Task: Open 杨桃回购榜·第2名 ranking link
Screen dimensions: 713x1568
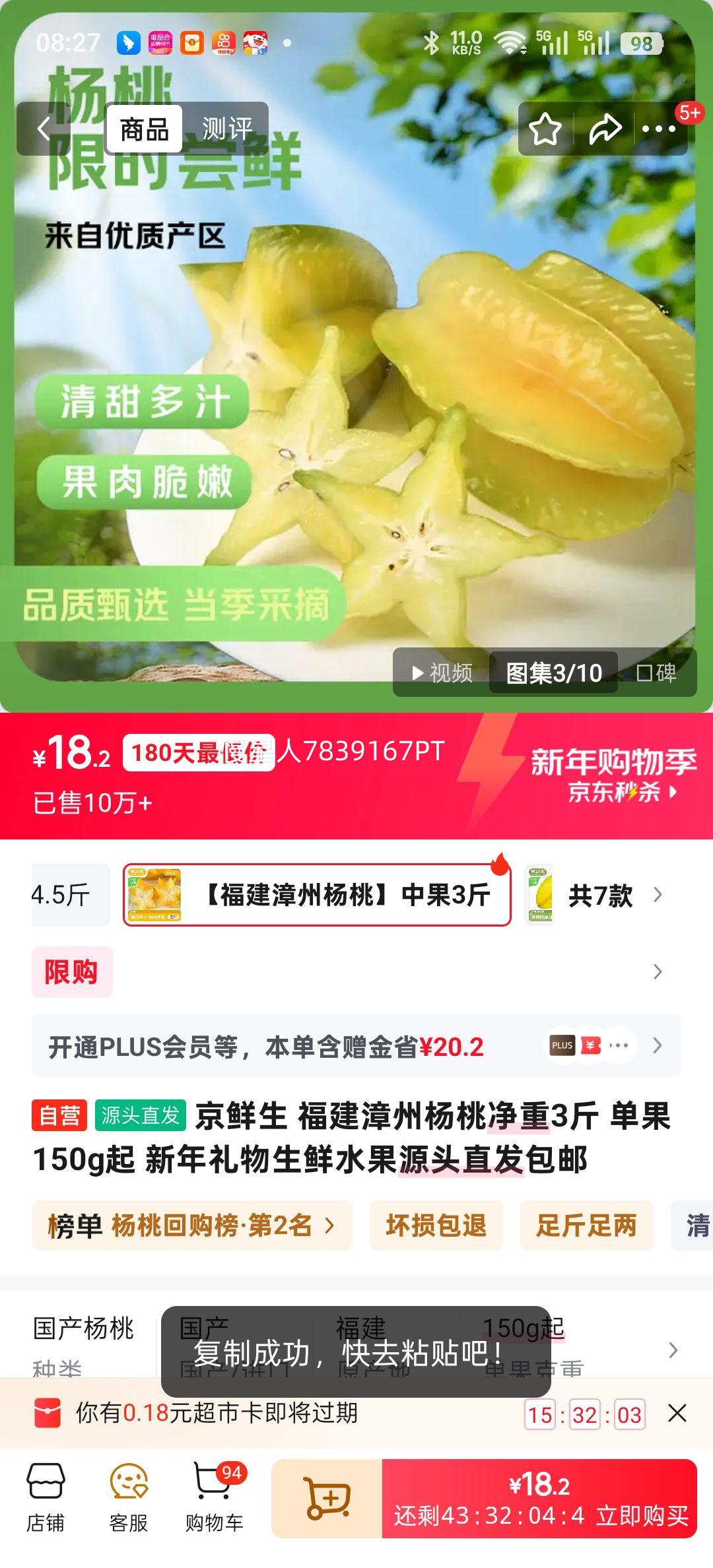Action: [195, 1225]
